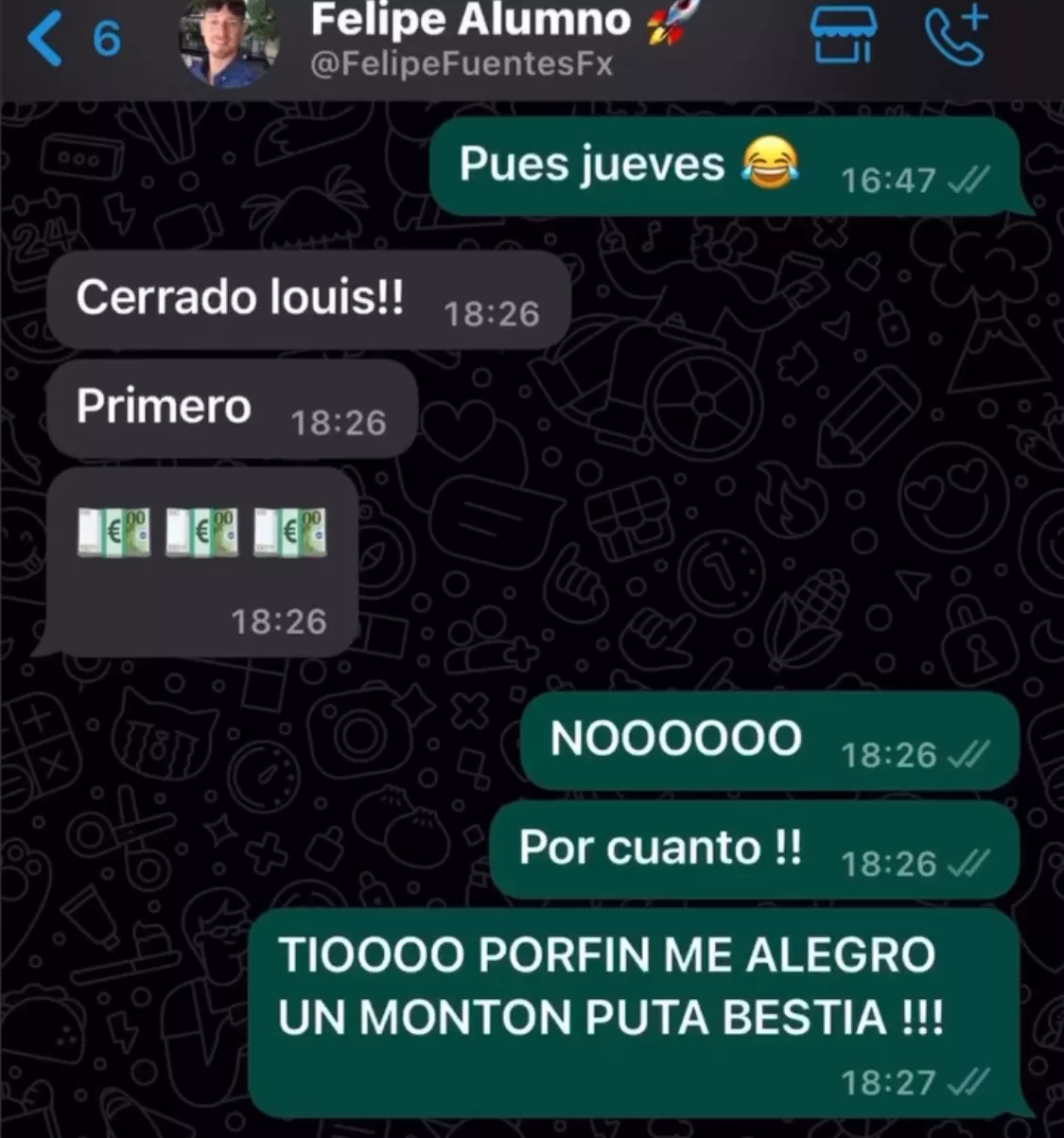This screenshot has width=1064, height=1138.
Task: Go back to the chat list
Action: coord(47,38)
